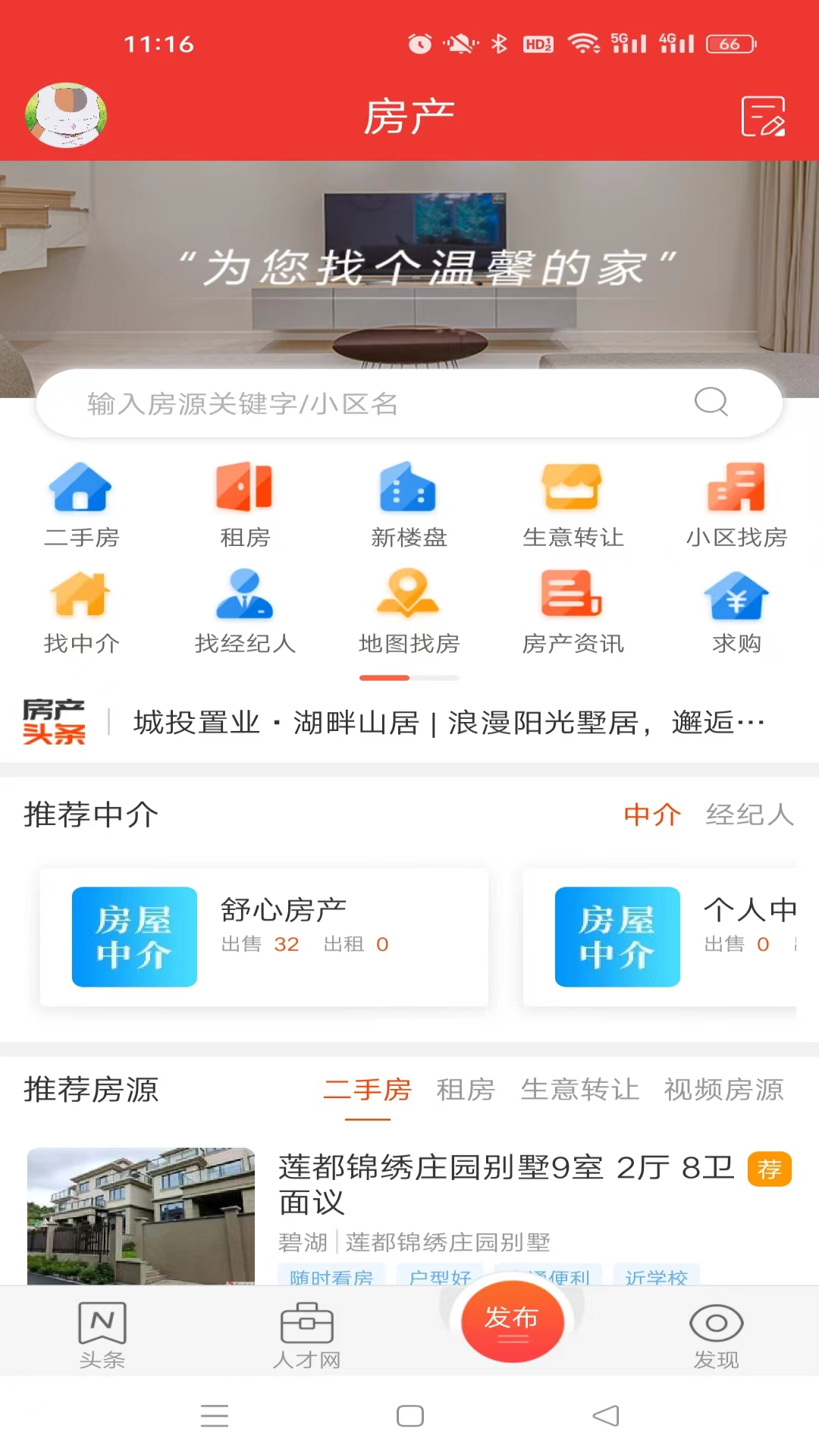Read the 城投置业·湖畔山居 headline link
The image size is (819, 1456).
tap(447, 722)
